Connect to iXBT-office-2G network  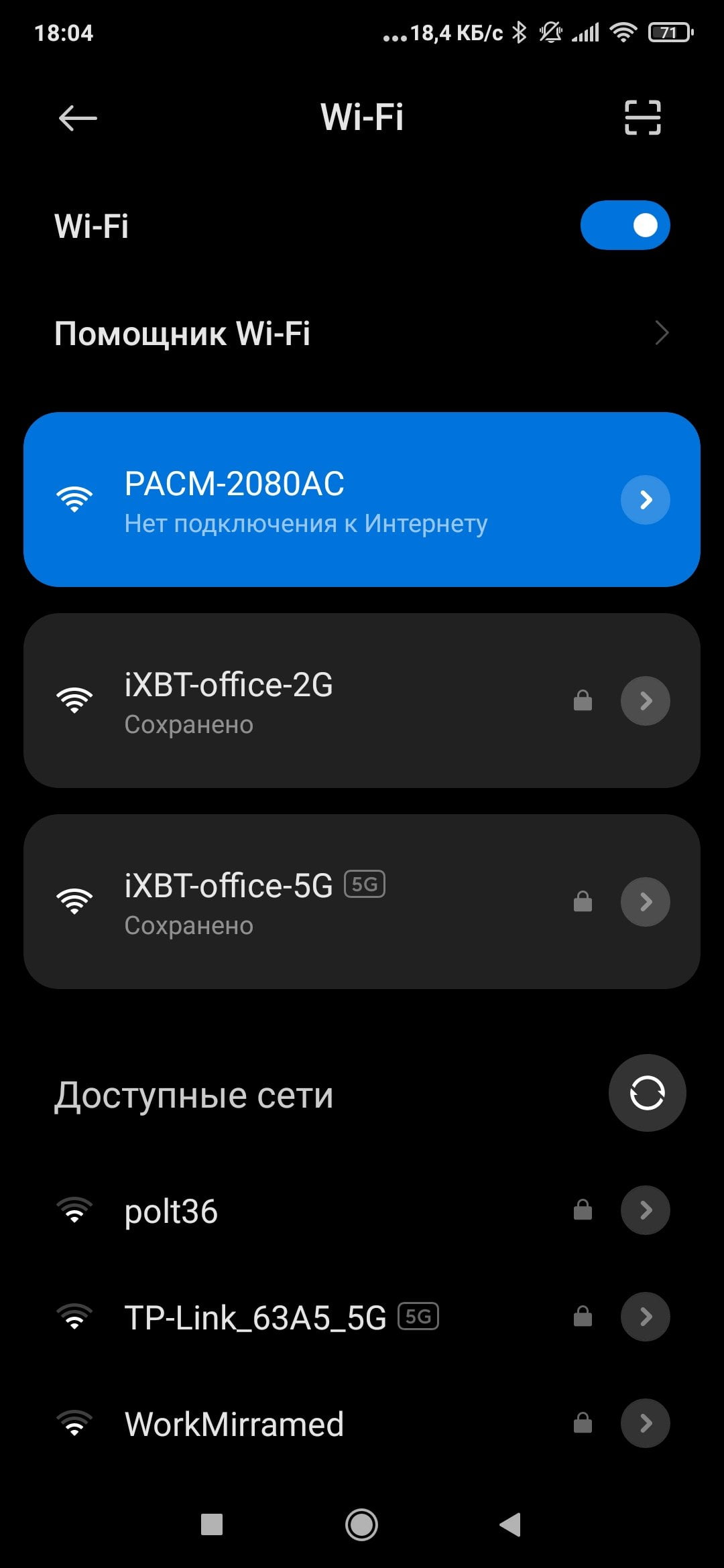click(x=362, y=700)
